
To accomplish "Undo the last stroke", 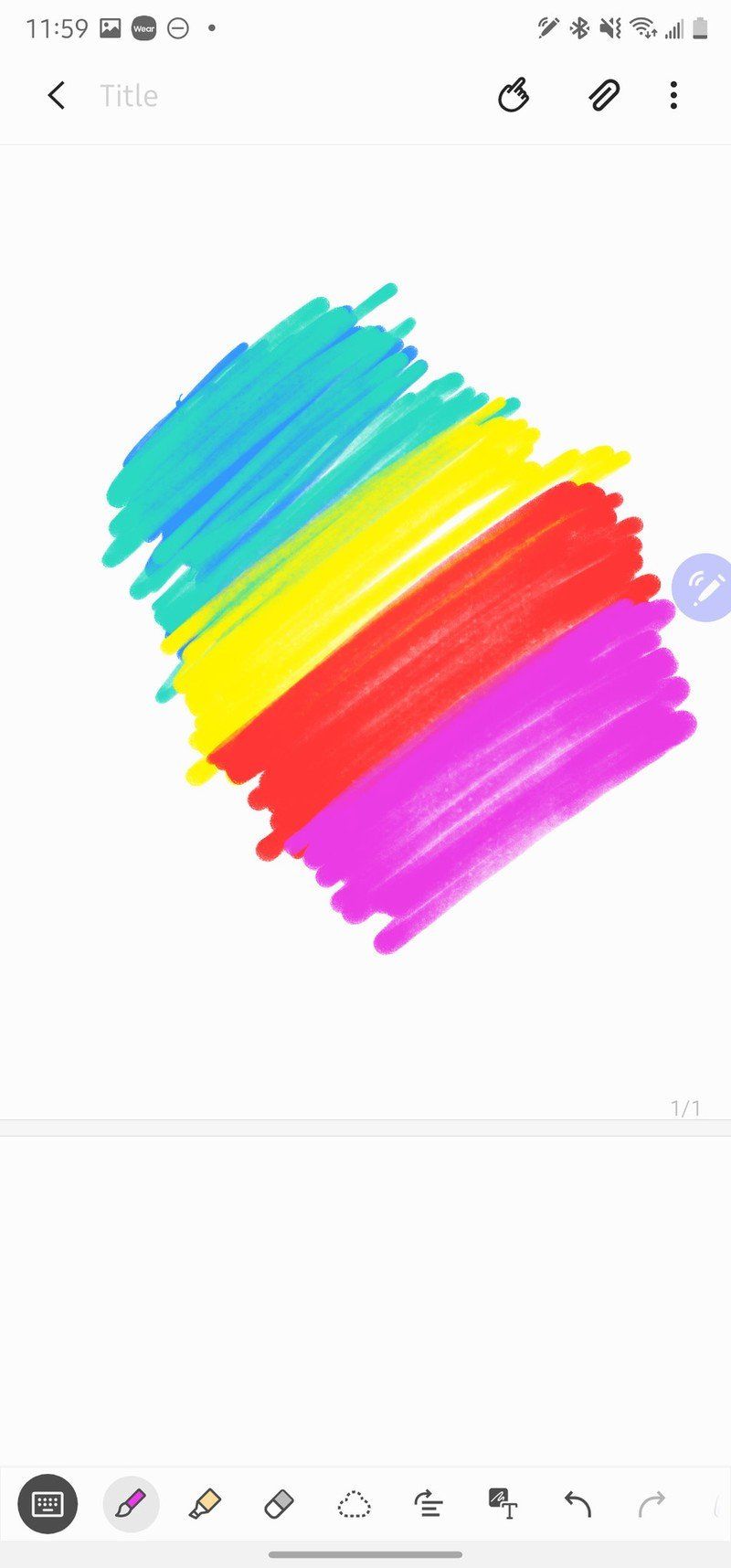I will [x=577, y=1503].
